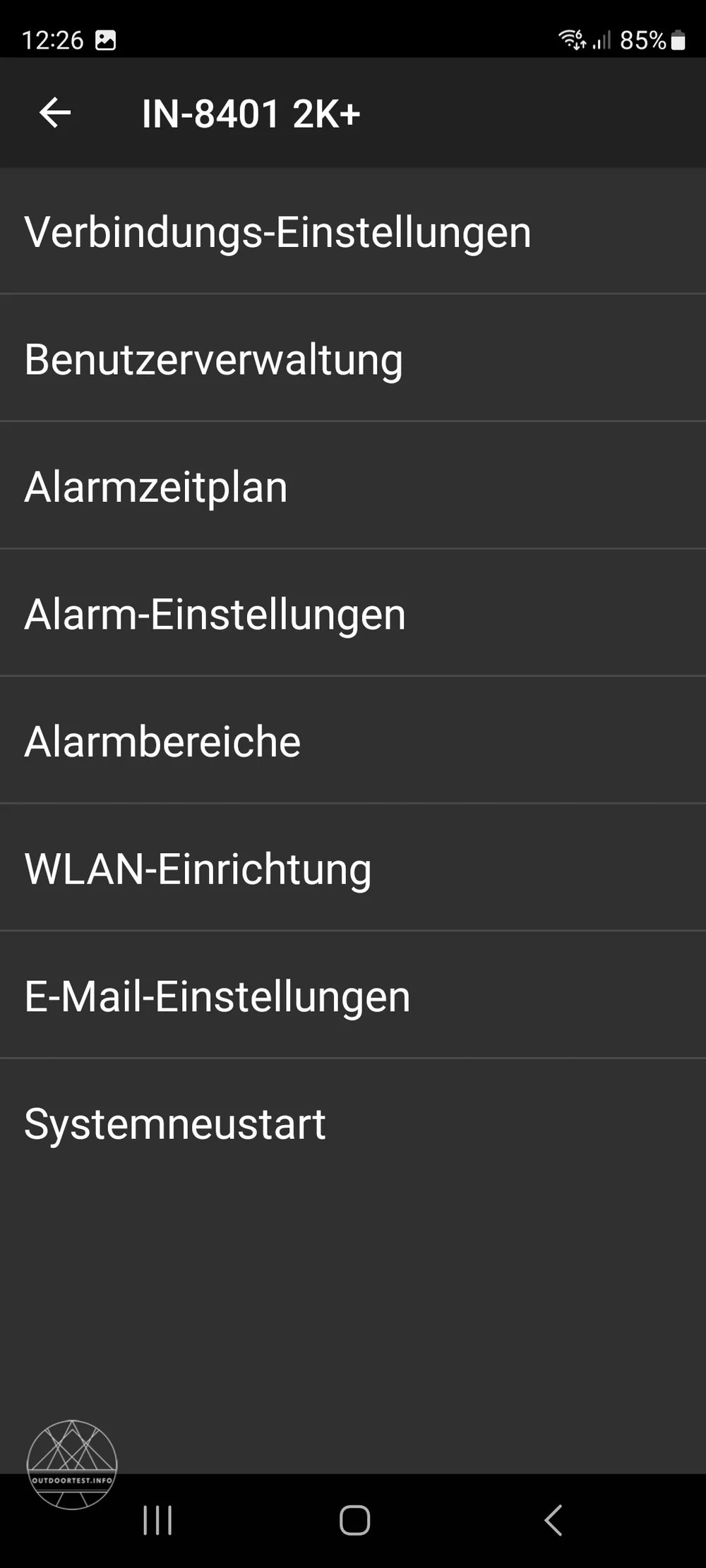The width and height of the screenshot is (706, 1568).
Task: Tap the screenshot notification icon
Action: (107, 40)
